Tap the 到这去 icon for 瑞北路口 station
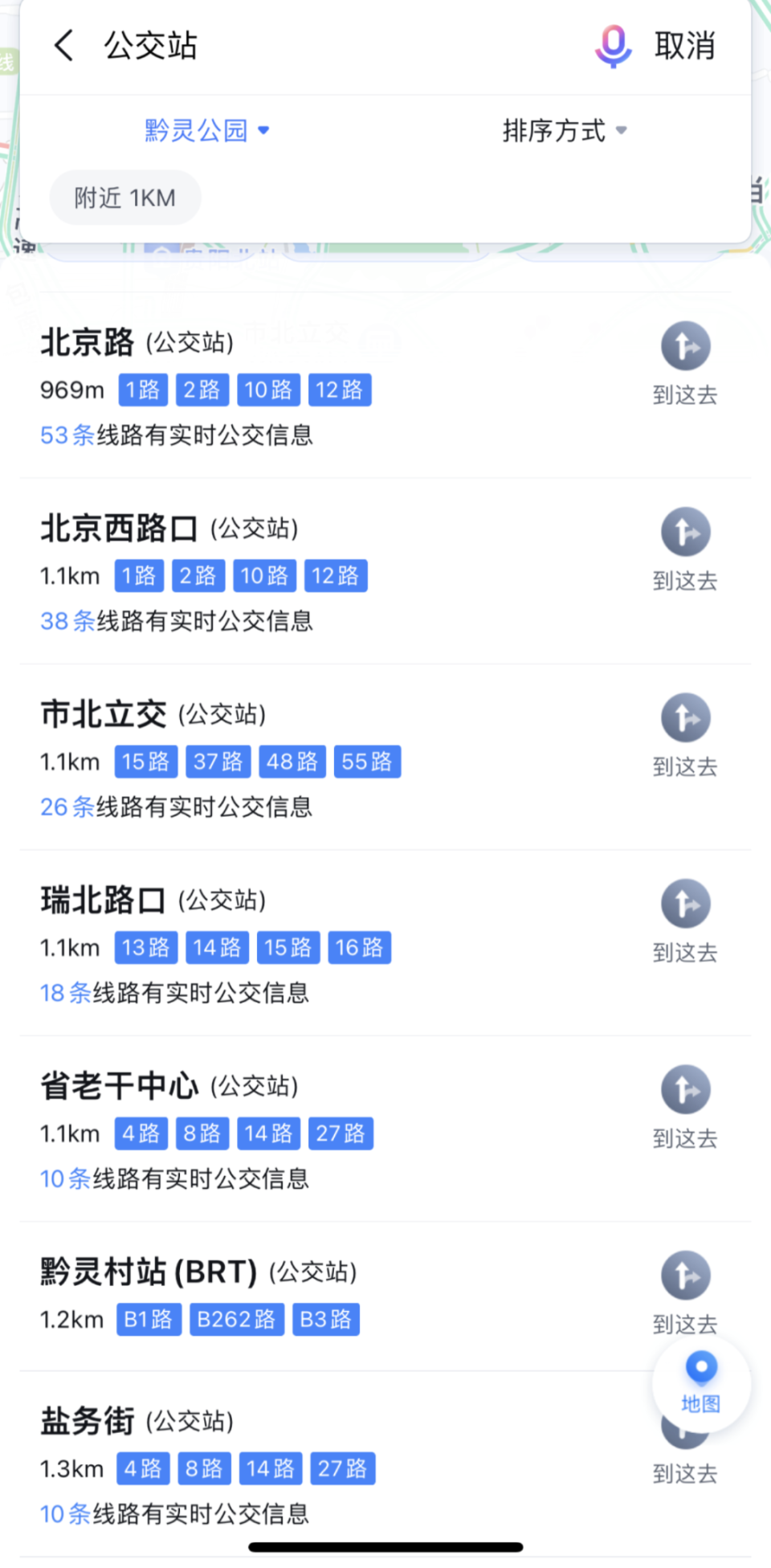Image resolution: width=771 pixels, height=1568 pixels. pos(685,903)
